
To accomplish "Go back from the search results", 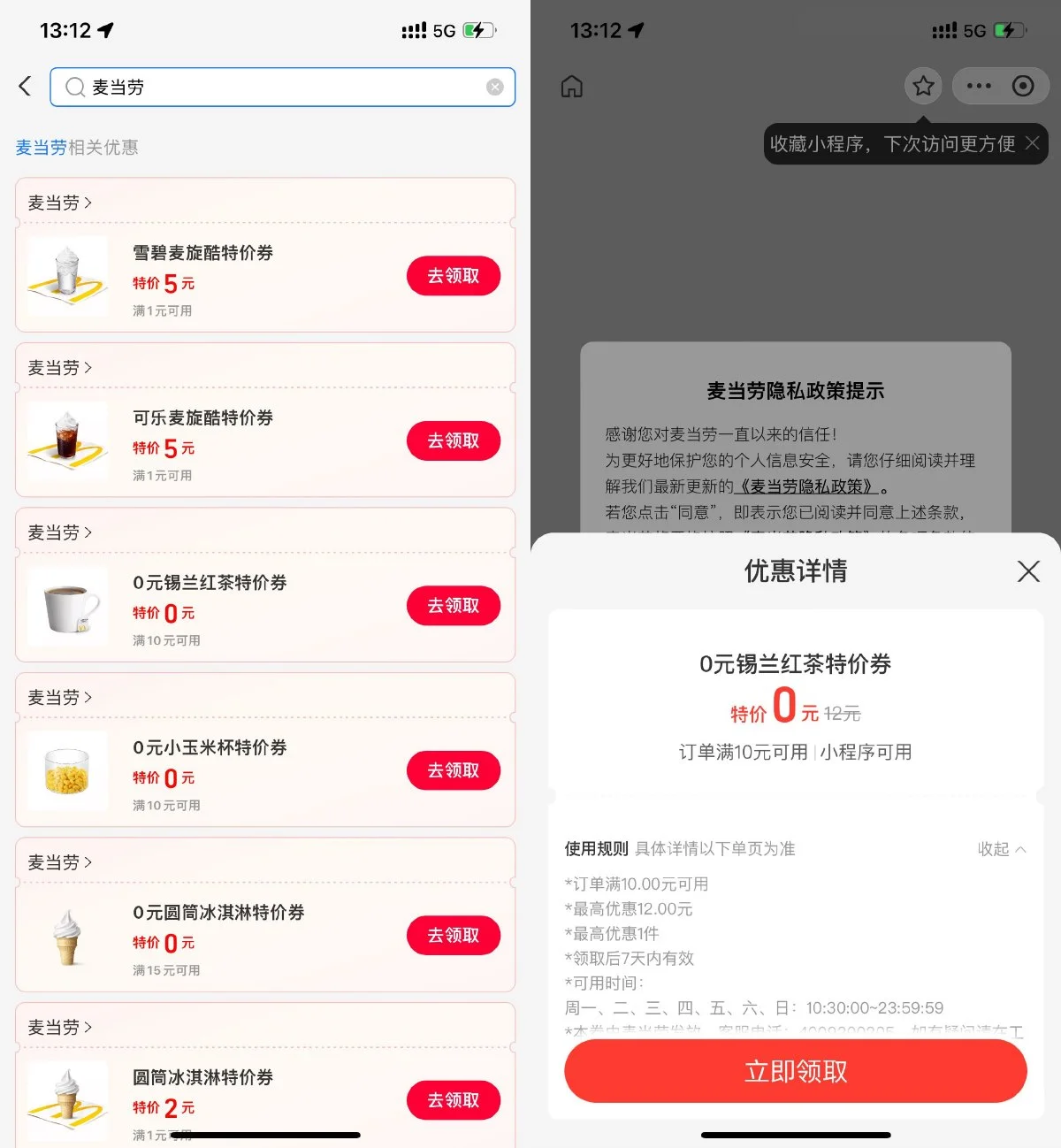I will click(25, 87).
